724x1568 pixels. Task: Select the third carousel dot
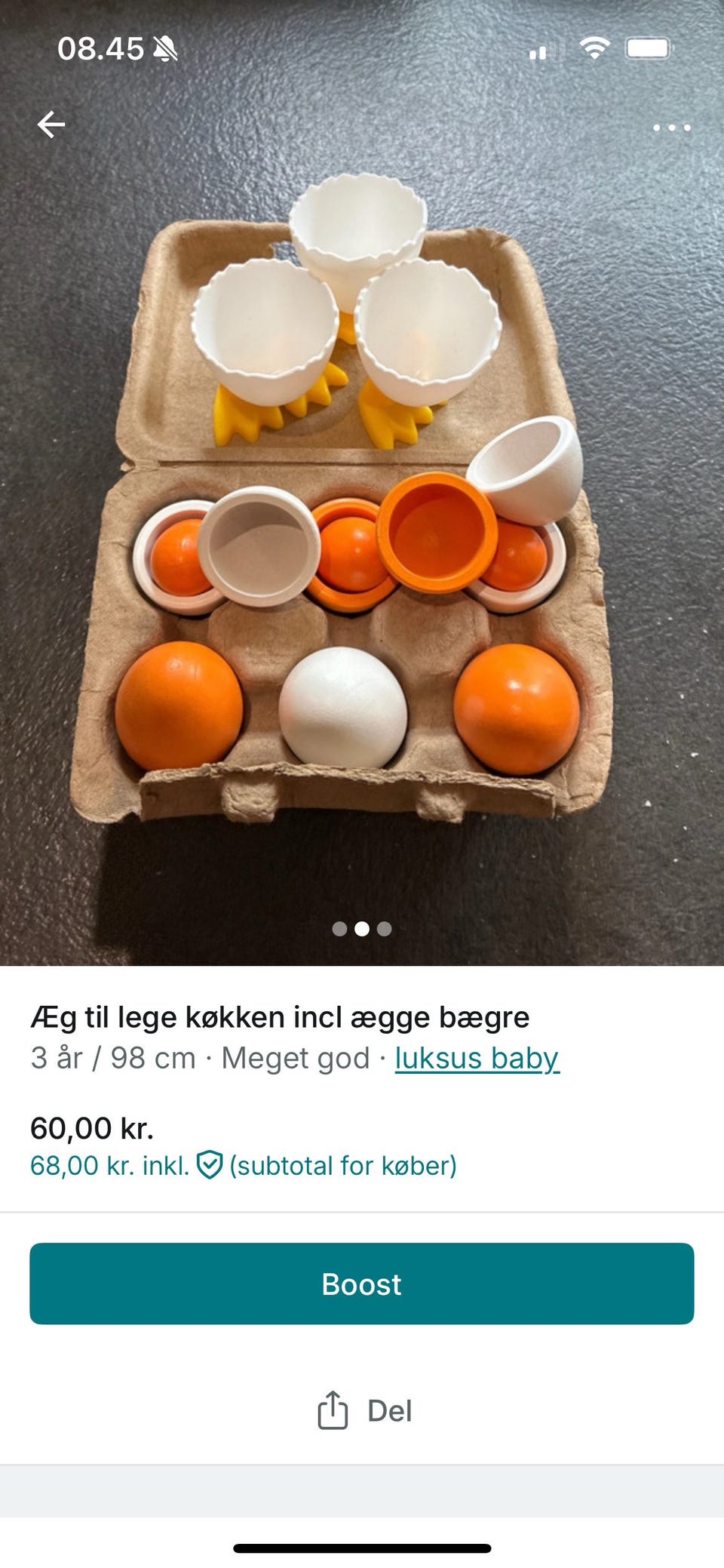point(385,930)
